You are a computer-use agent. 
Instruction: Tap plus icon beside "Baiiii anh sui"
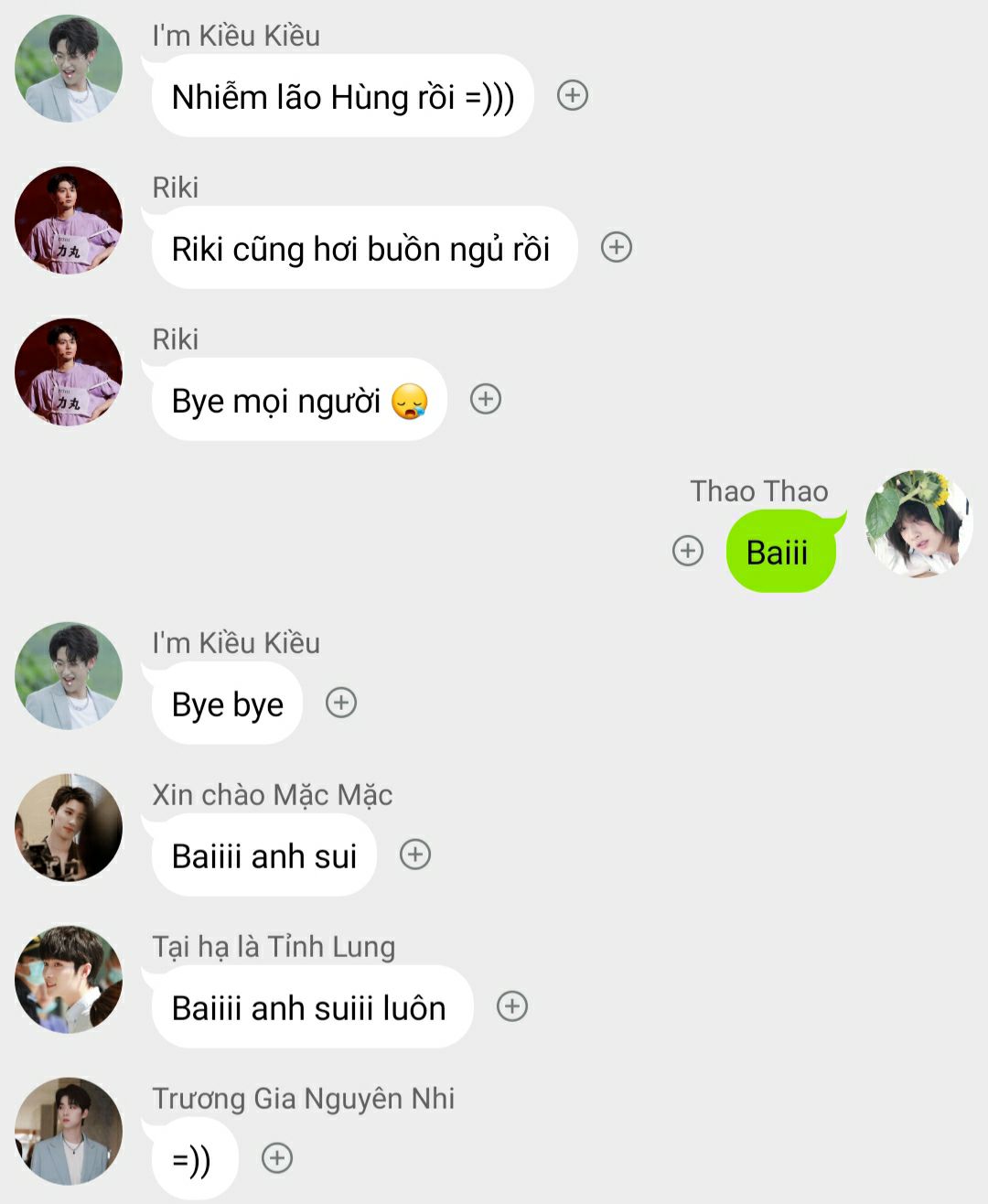[x=415, y=855]
